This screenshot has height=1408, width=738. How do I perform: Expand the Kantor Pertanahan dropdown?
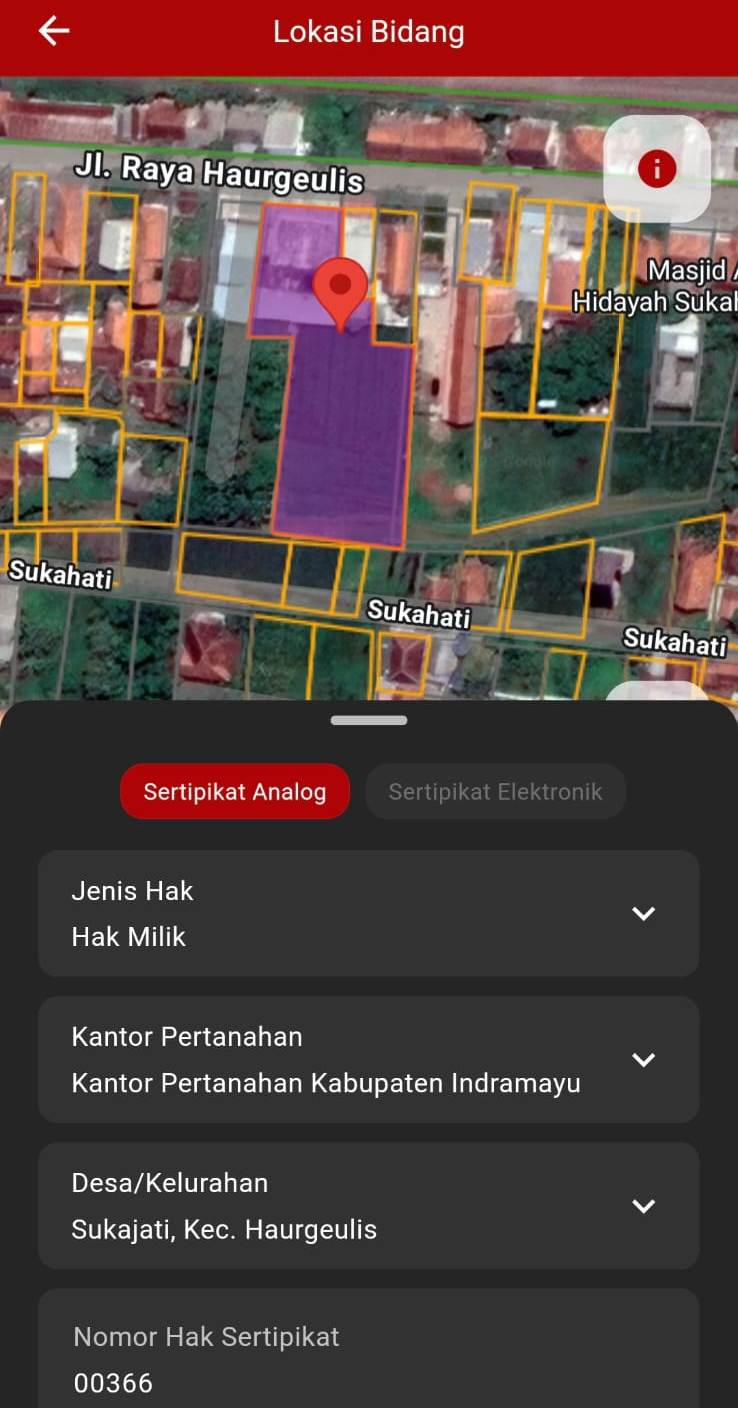pos(643,1060)
